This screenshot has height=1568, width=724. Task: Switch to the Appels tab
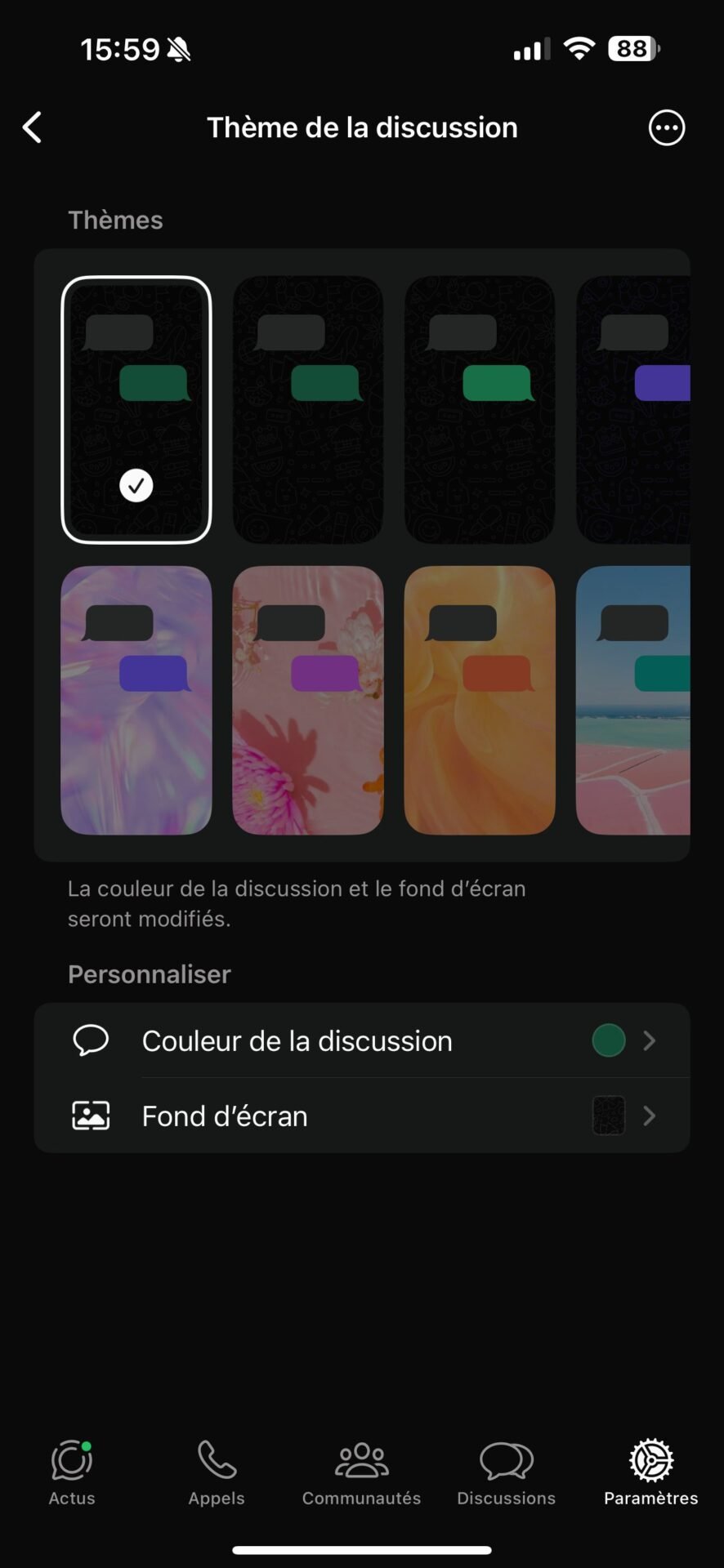(x=217, y=1473)
